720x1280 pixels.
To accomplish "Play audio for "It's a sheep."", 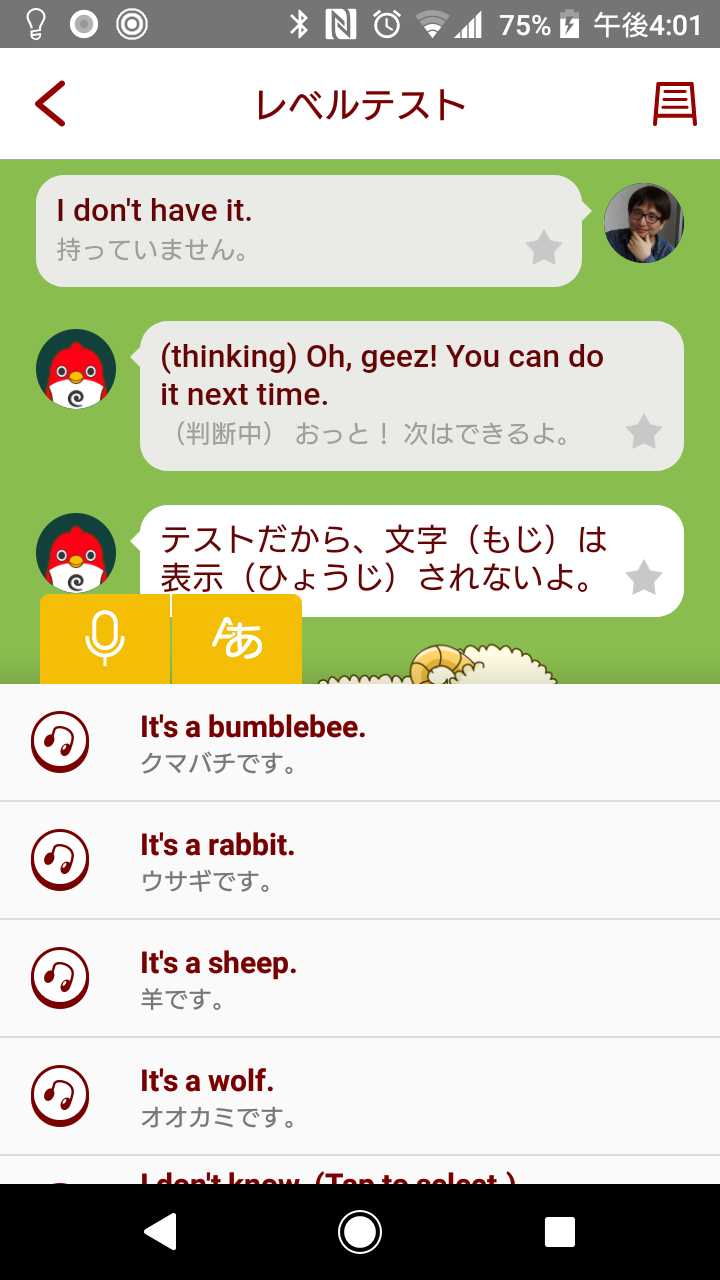I will (x=60, y=978).
